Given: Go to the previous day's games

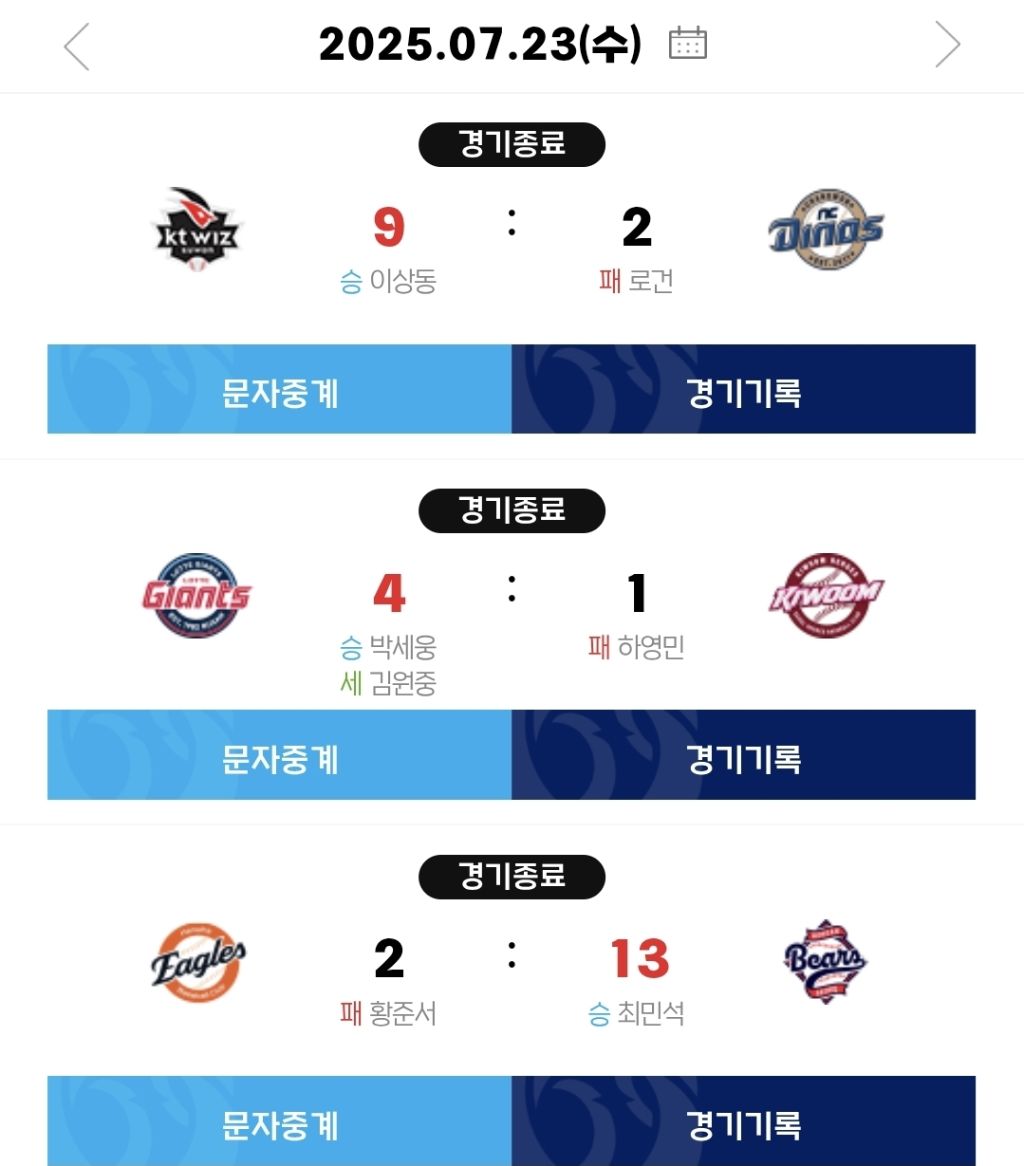Looking at the screenshot, I should [x=77, y=46].
